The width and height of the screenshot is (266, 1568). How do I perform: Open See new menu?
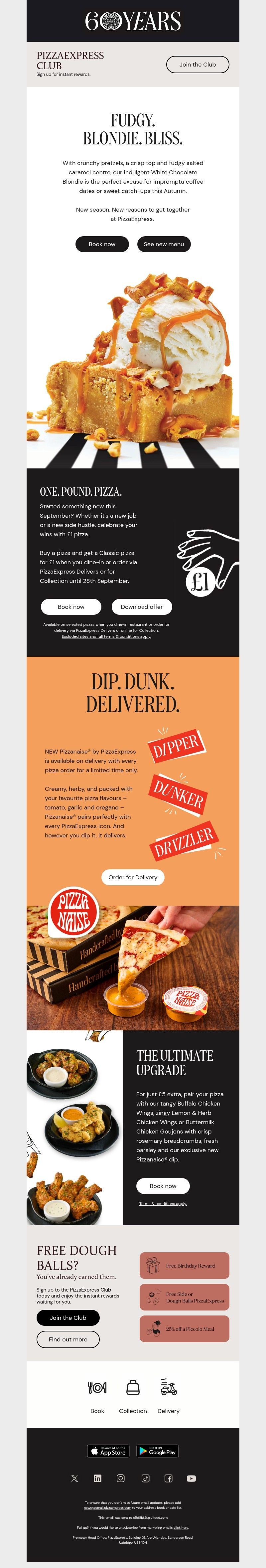pos(163,244)
